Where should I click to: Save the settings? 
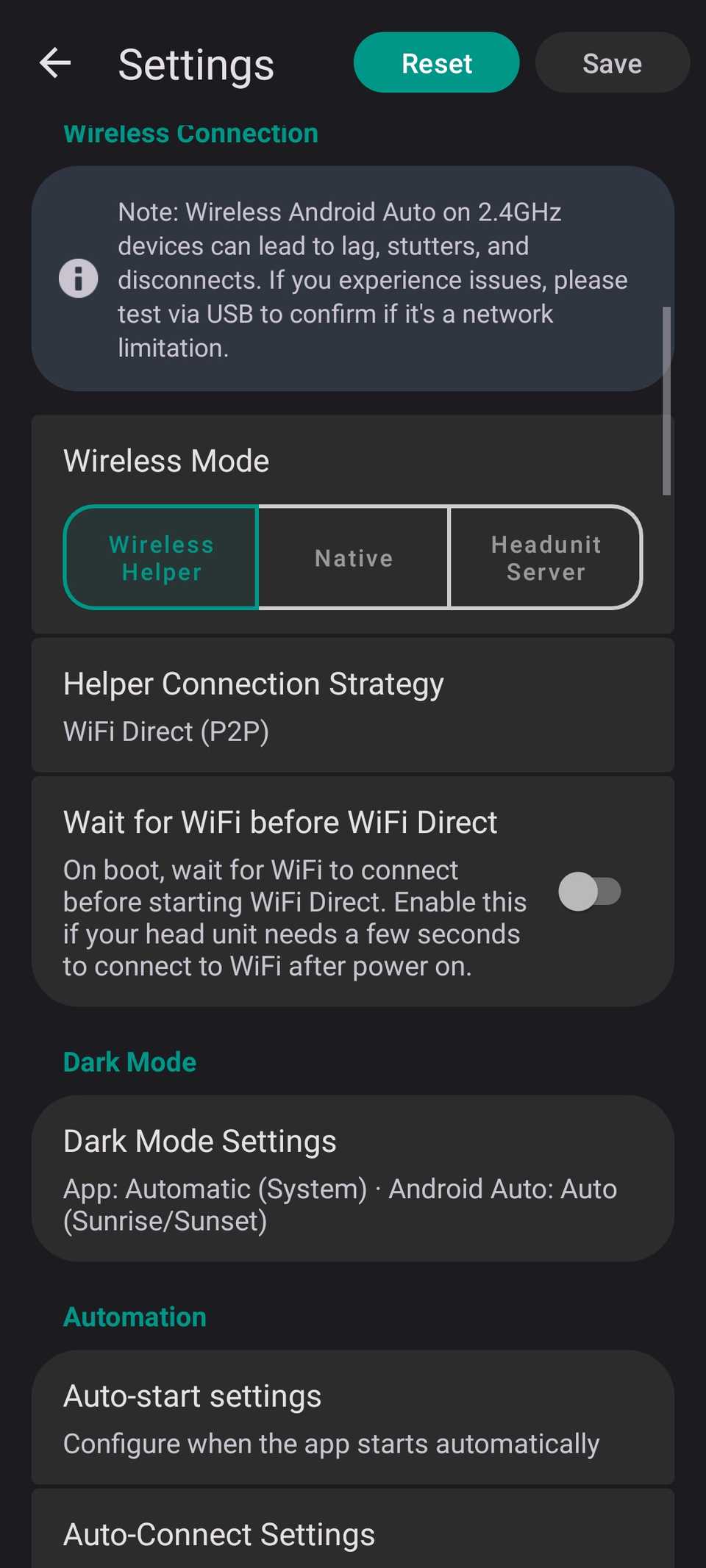pos(612,62)
